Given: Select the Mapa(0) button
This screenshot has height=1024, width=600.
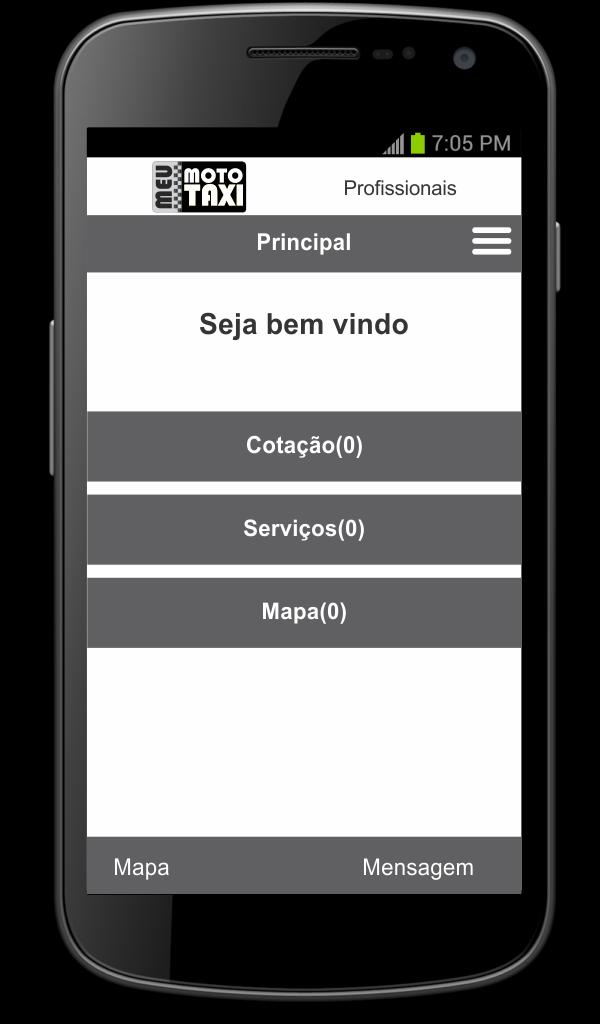Looking at the screenshot, I should (304, 612).
